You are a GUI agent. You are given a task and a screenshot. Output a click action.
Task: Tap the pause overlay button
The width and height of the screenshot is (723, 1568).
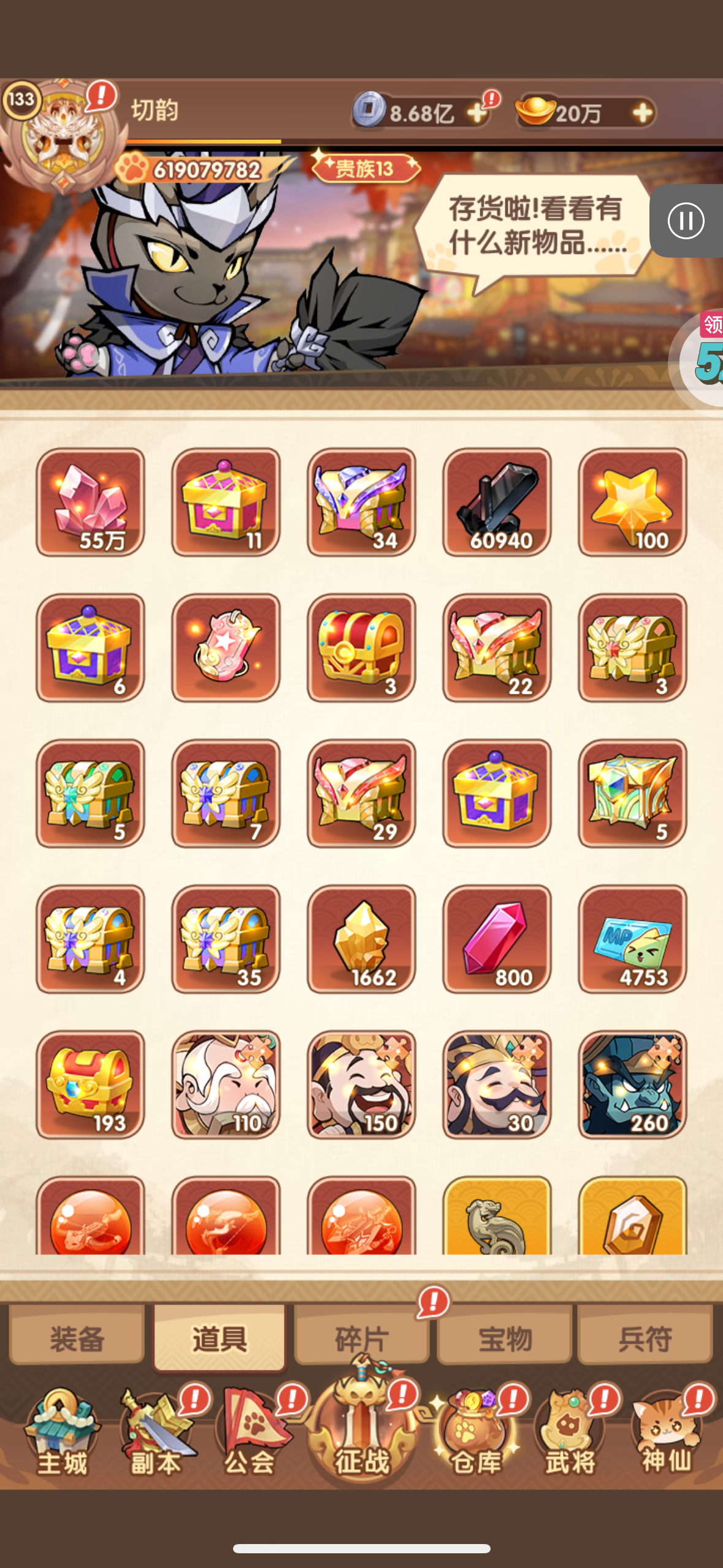[686, 220]
